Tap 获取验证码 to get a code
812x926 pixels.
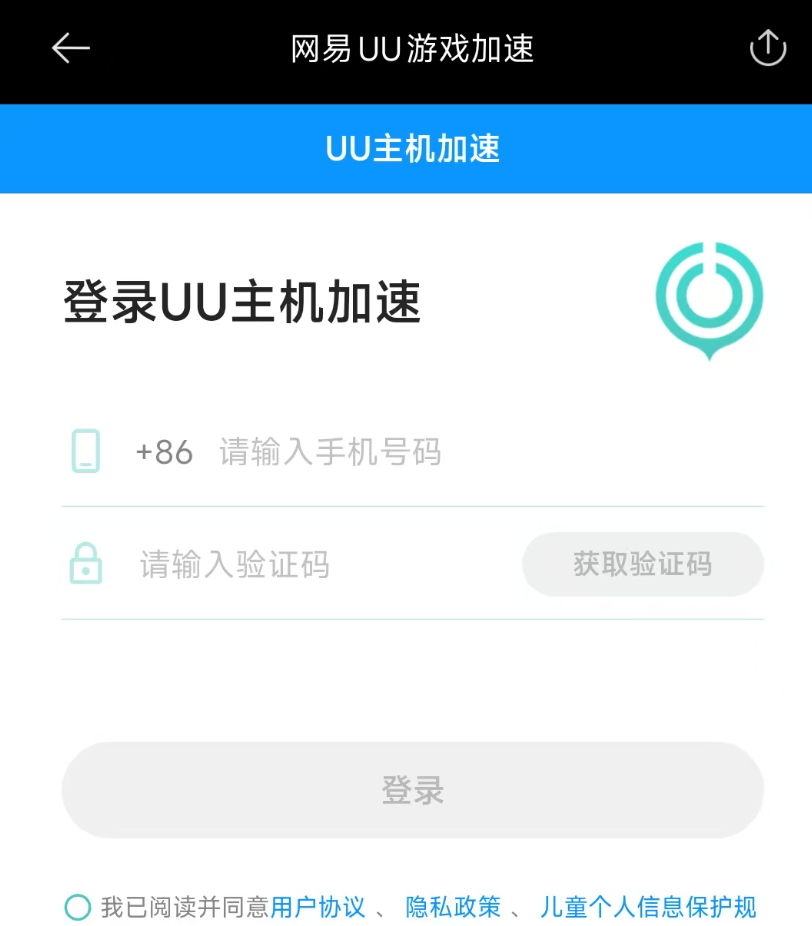pyautogui.click(x=642, y=564)
